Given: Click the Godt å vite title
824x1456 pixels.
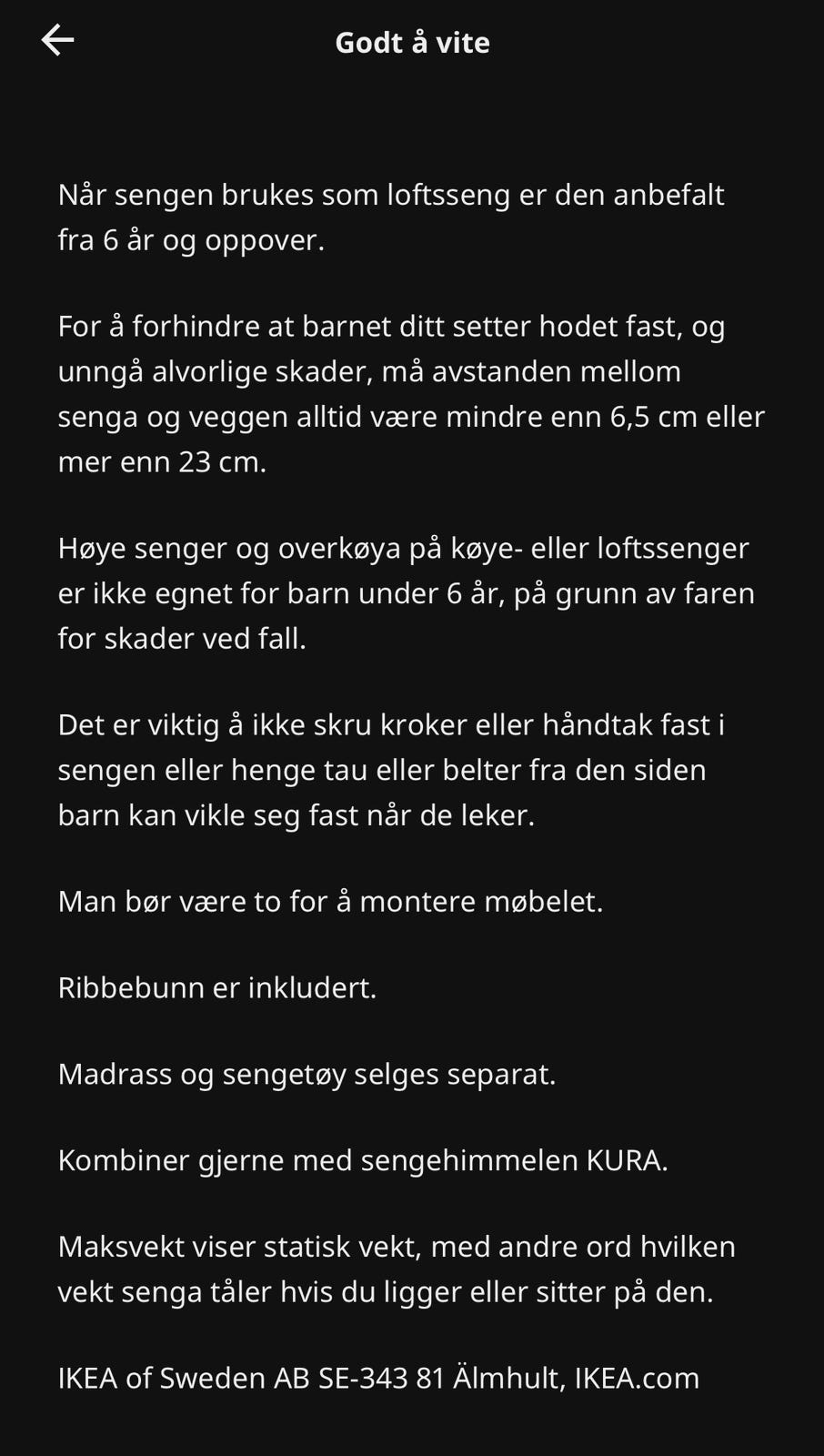Looking at the screenshot, I should click(x=412, y=42).
